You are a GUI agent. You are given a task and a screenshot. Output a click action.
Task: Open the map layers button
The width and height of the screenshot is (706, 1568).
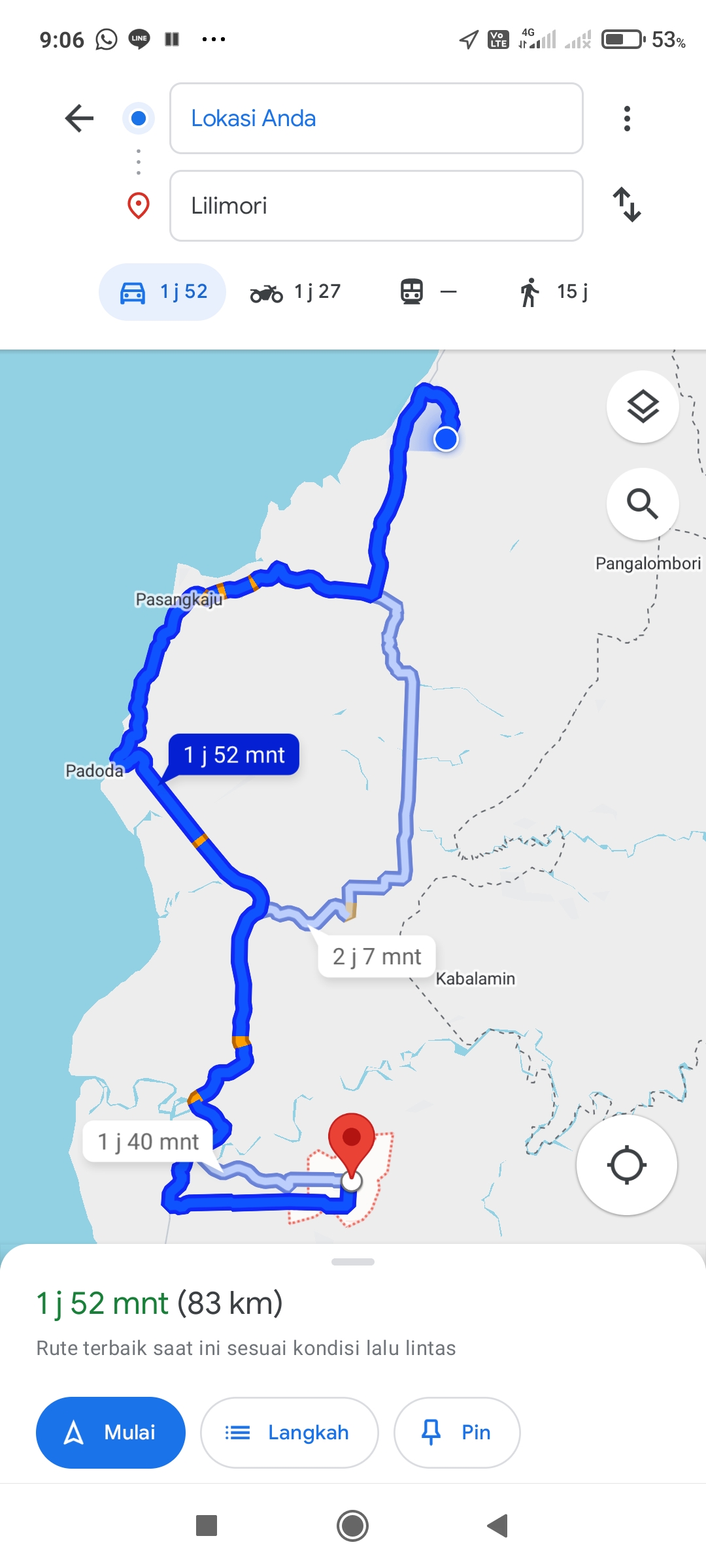coord(643,406)
